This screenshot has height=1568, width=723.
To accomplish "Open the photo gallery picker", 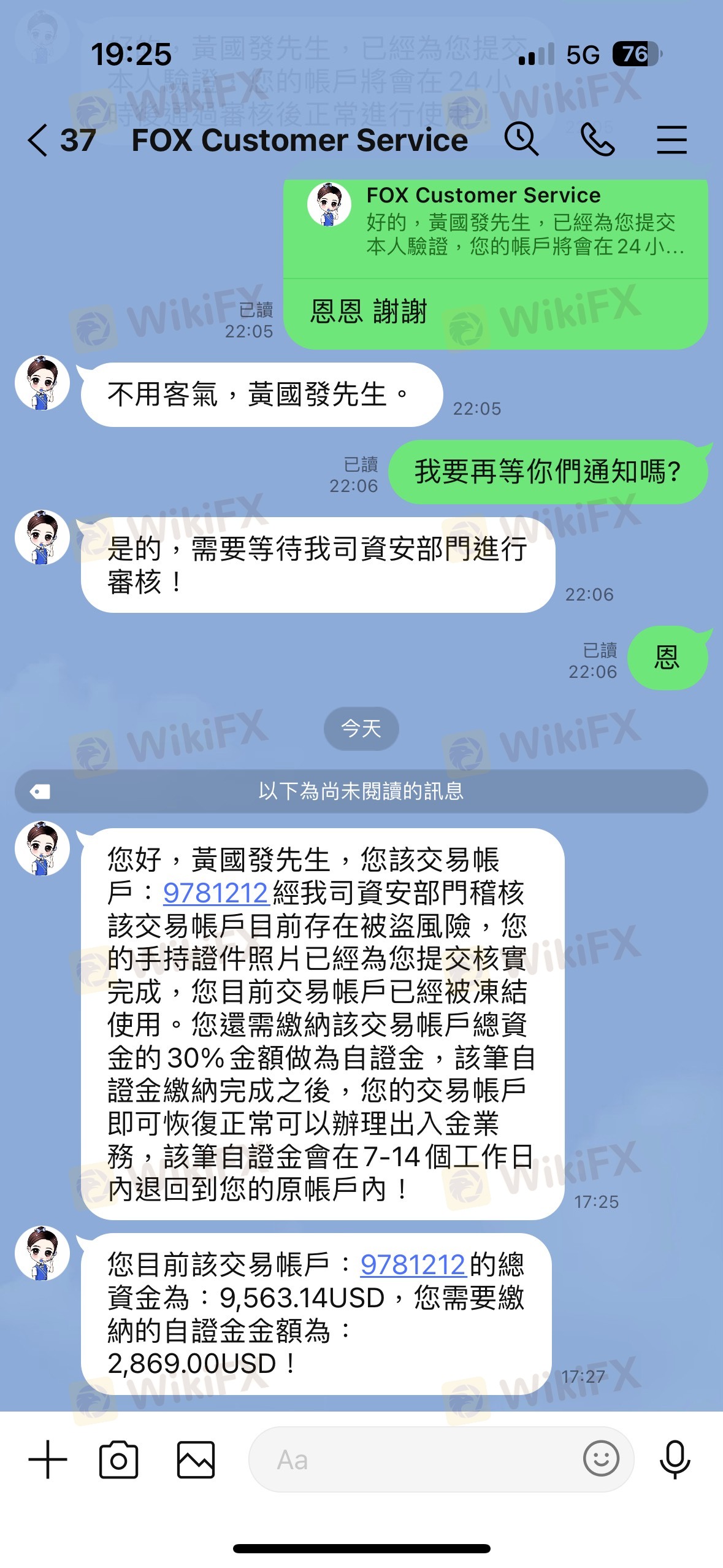I will tap(196, 1459).
